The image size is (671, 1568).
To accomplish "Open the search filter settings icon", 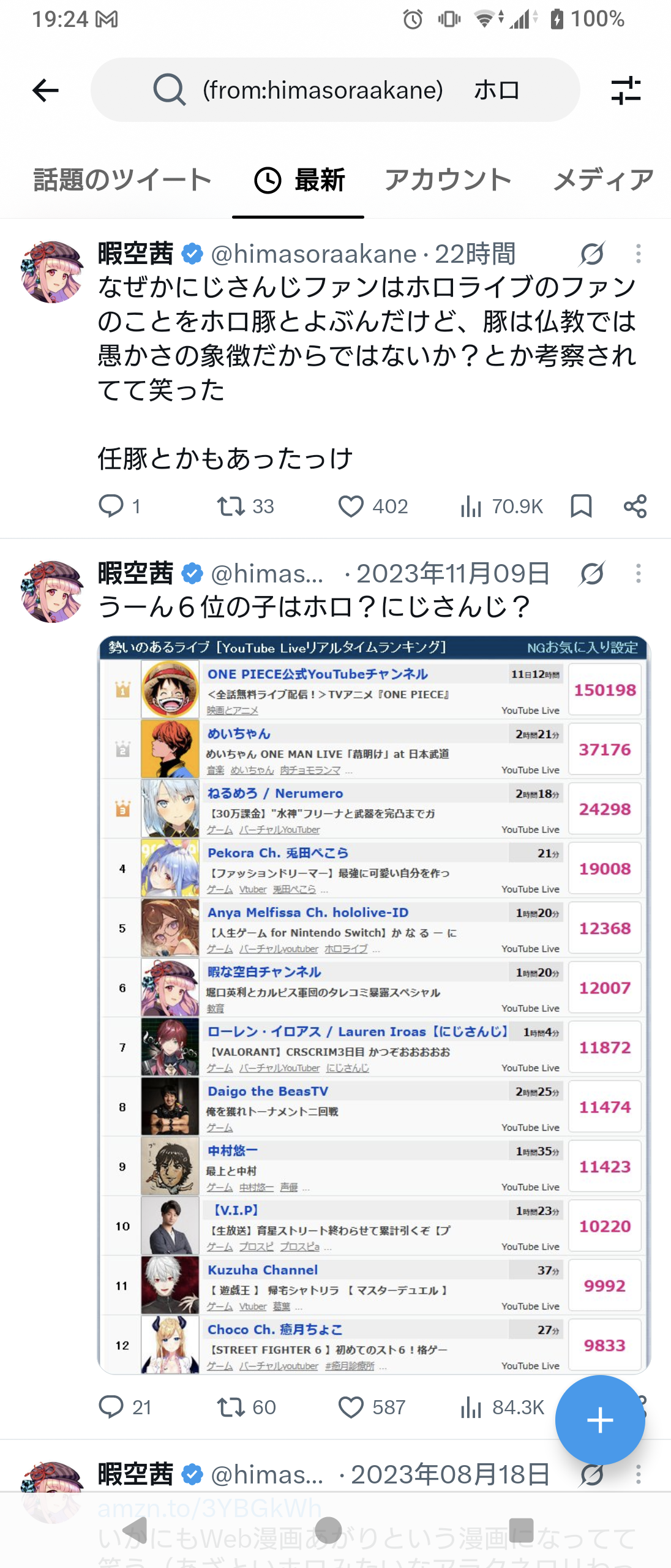I will tap(626, 91).
